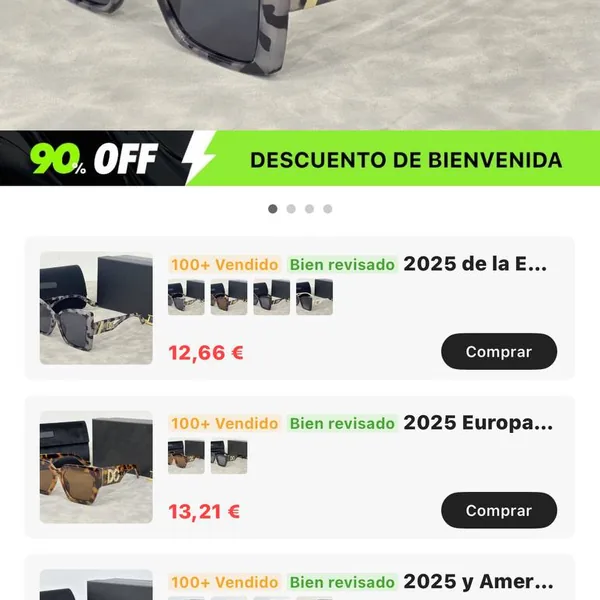Image resolution: width=600 pixels, height=600 pixels.
Task: View the large sunglasses product photo
Action: 300,60
